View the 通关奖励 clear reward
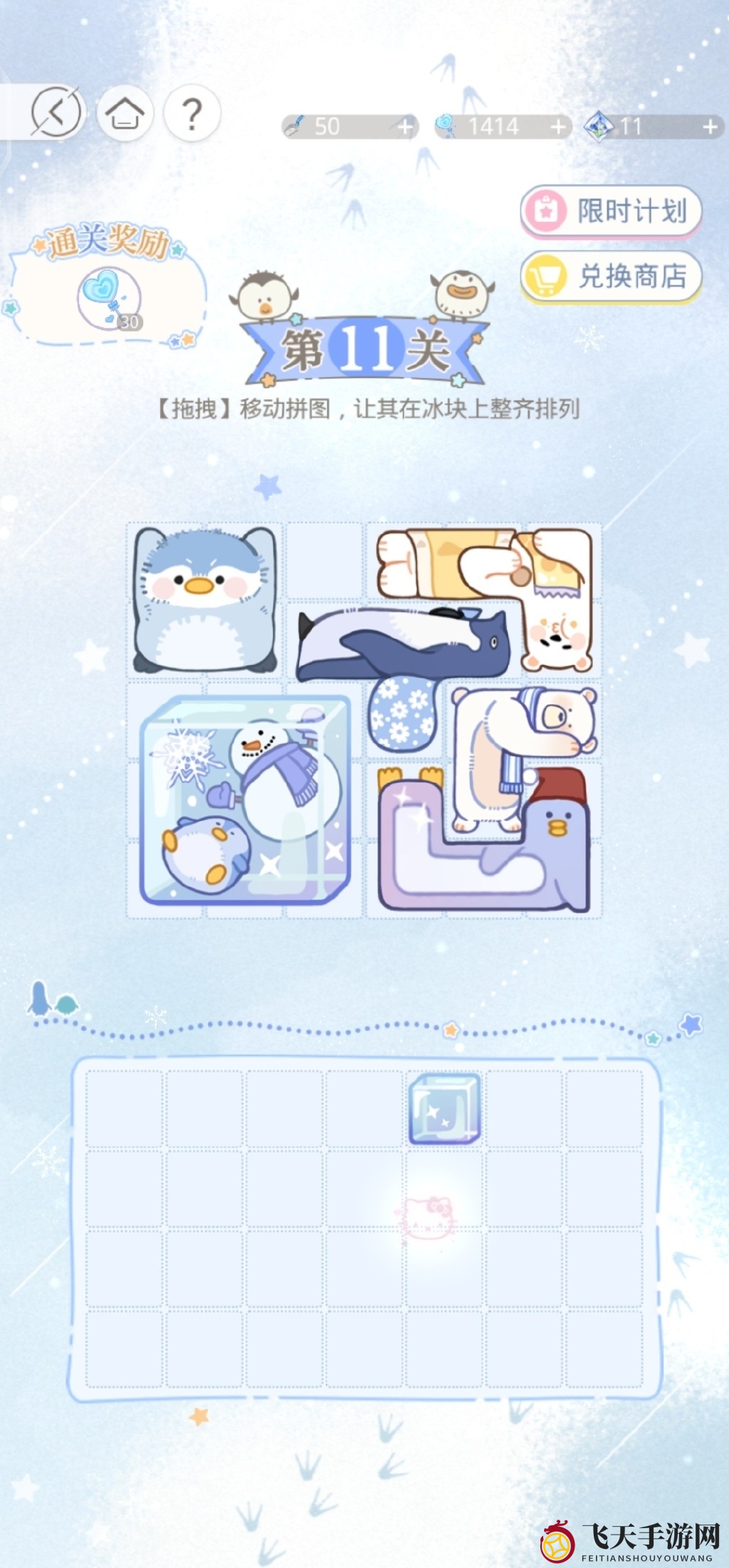 click(110, 299)
